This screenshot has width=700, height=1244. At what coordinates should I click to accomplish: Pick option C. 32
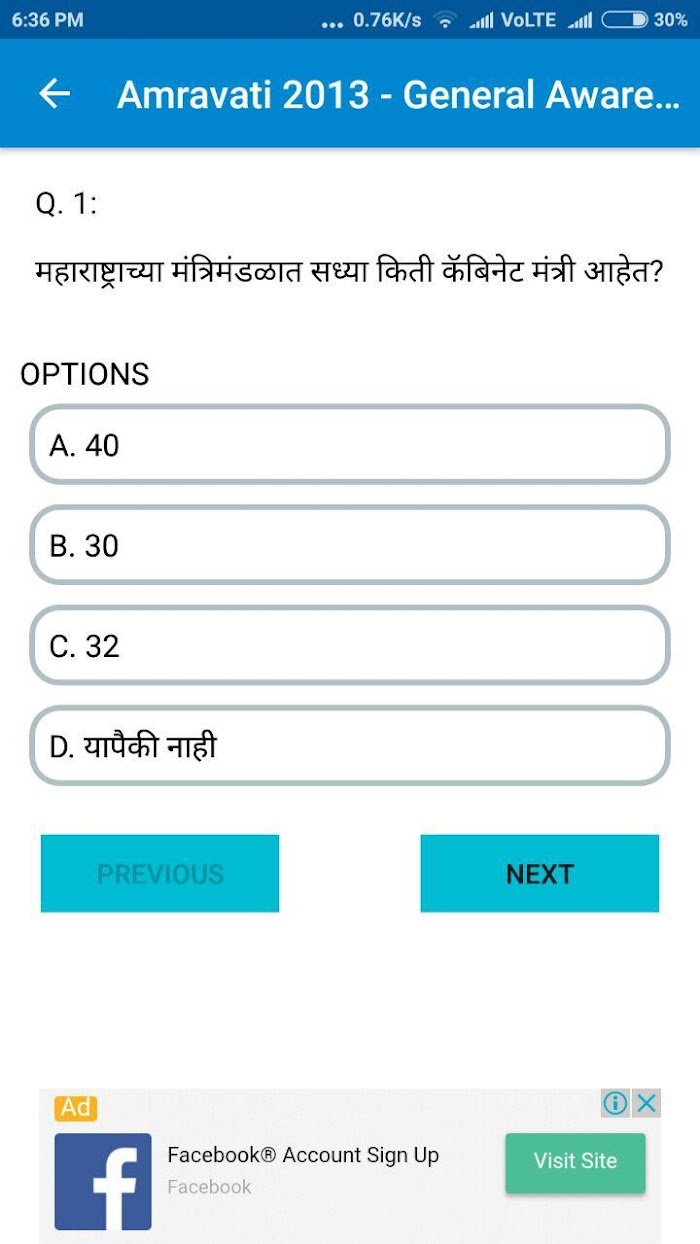point(349,645)
